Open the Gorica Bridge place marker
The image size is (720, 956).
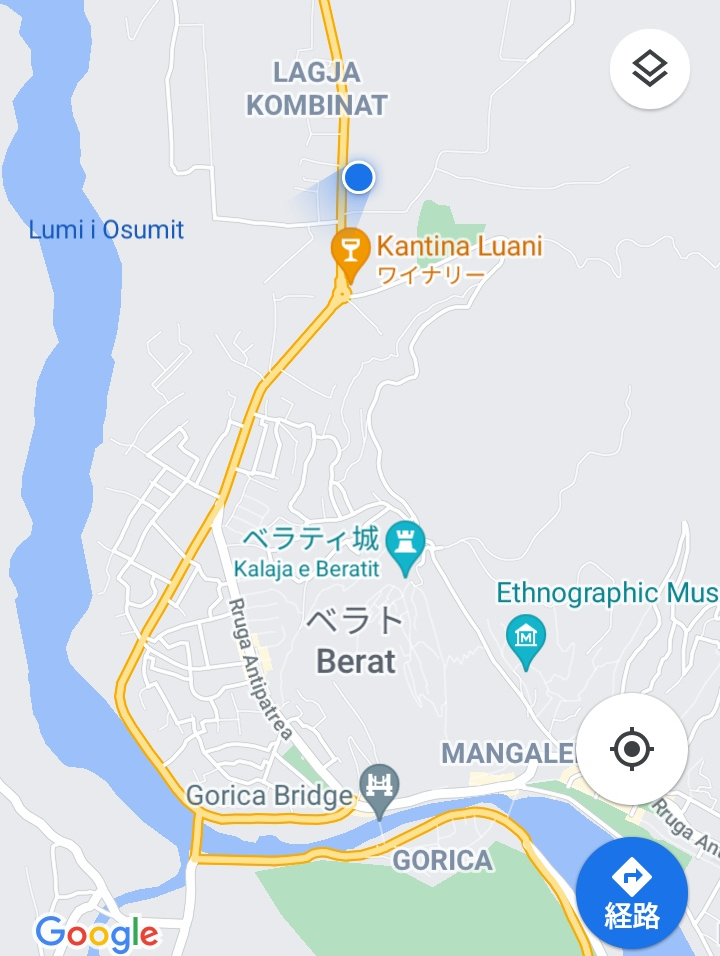click(x=380, y=786)
